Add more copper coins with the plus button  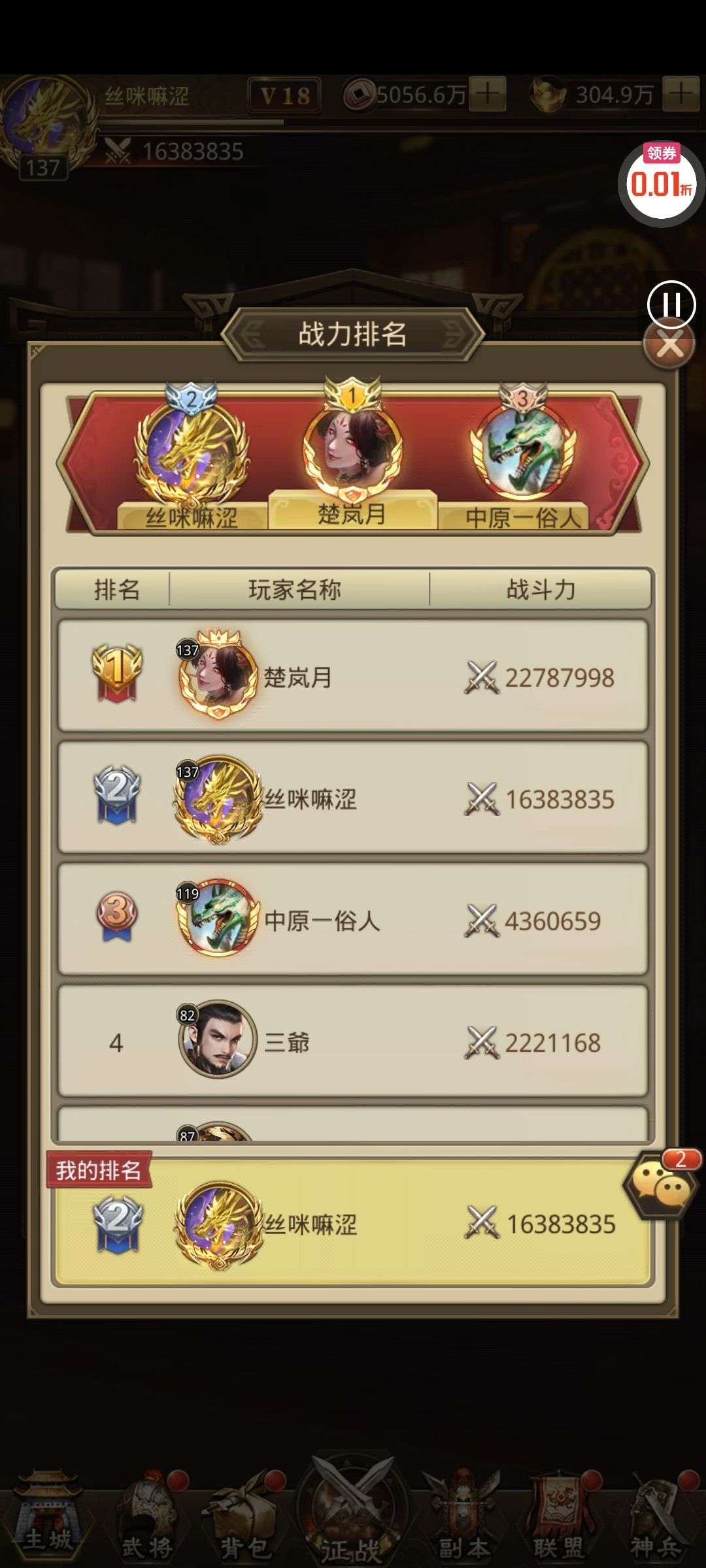[488, 95]
